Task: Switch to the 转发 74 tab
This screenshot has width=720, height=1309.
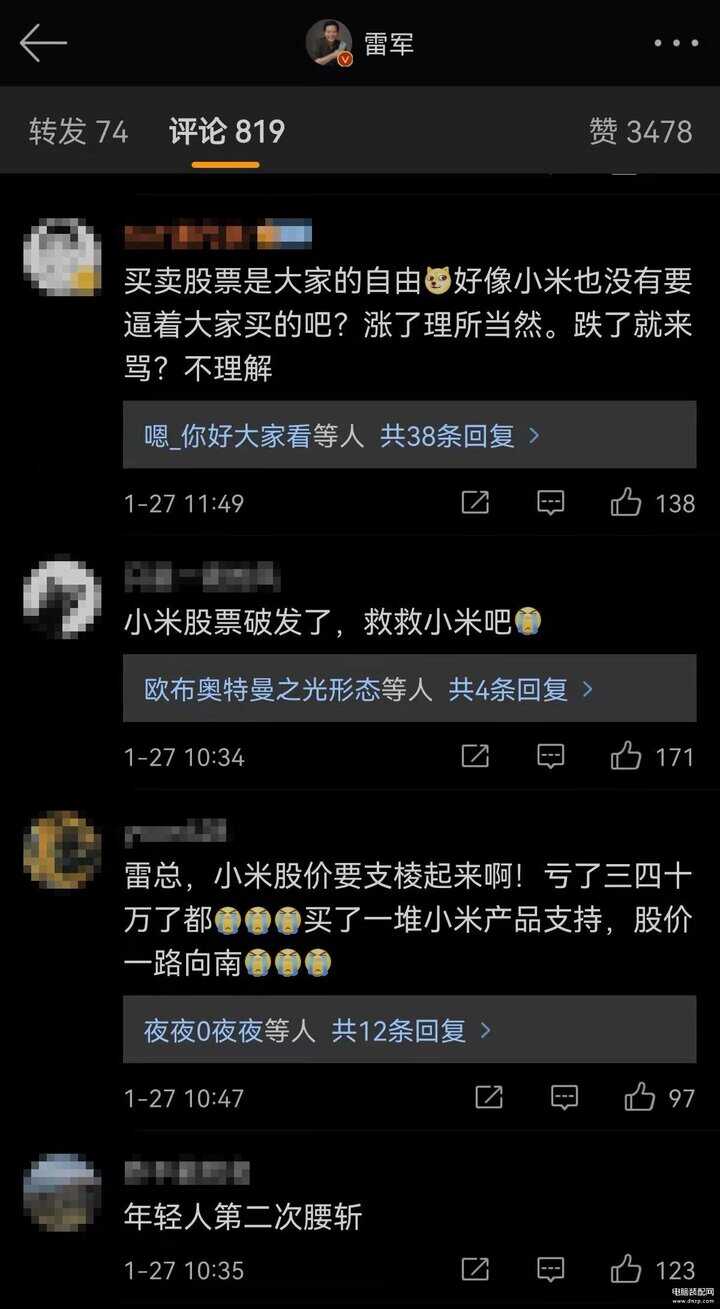Action: tap(79, 132)
